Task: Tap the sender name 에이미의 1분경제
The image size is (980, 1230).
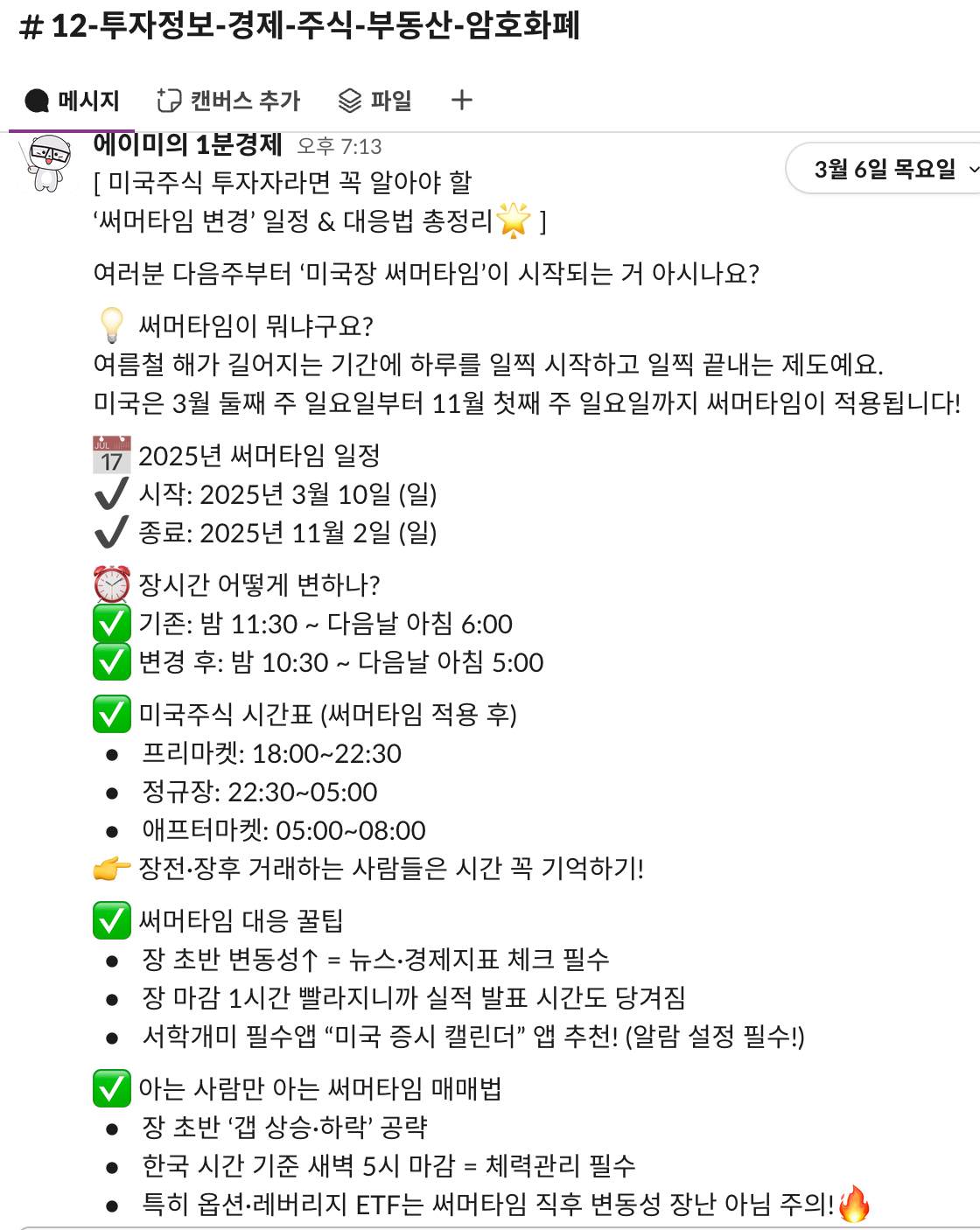Action: pos(187,144)
